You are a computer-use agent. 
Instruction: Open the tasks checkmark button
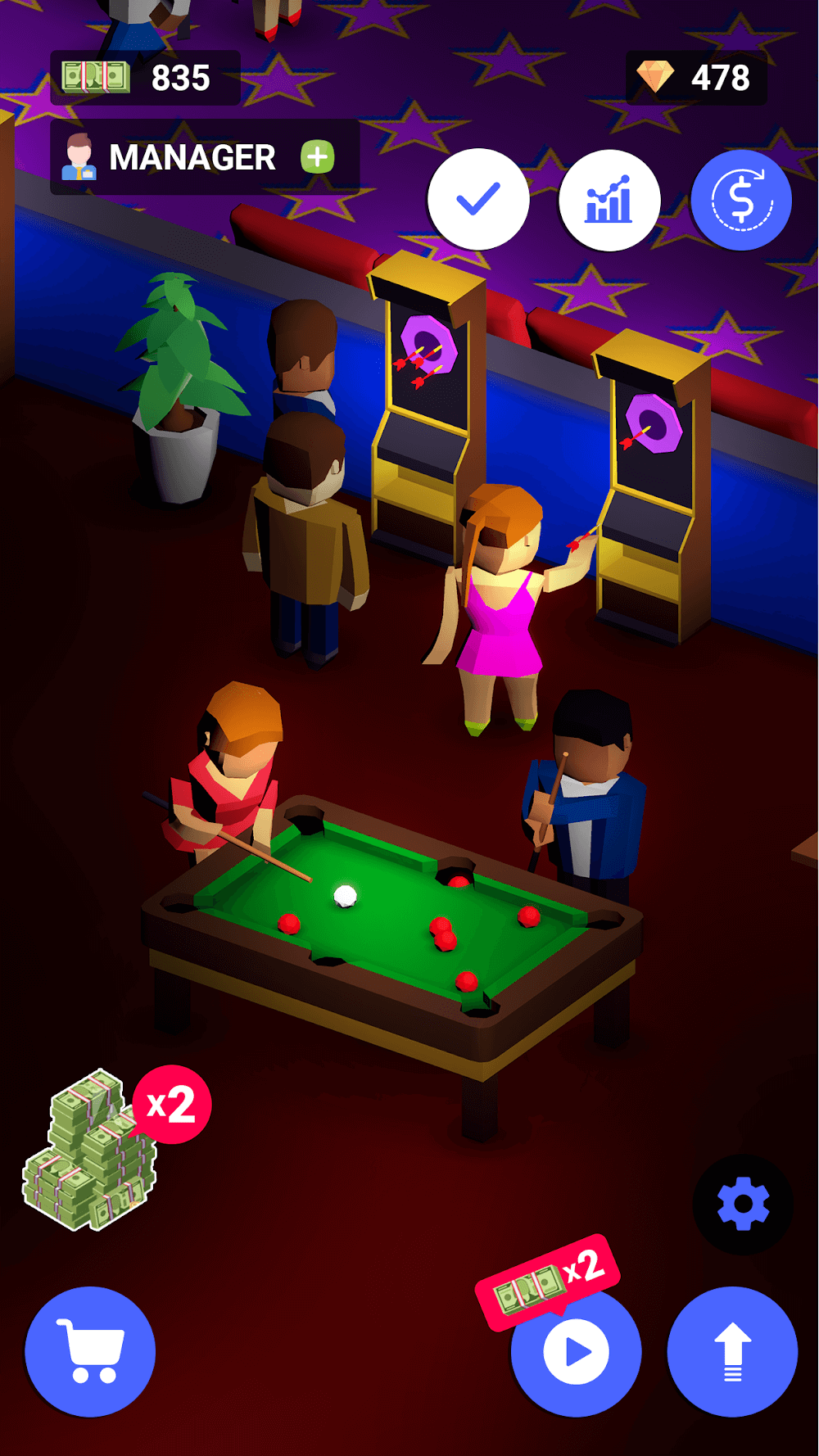tap(478, 199)
